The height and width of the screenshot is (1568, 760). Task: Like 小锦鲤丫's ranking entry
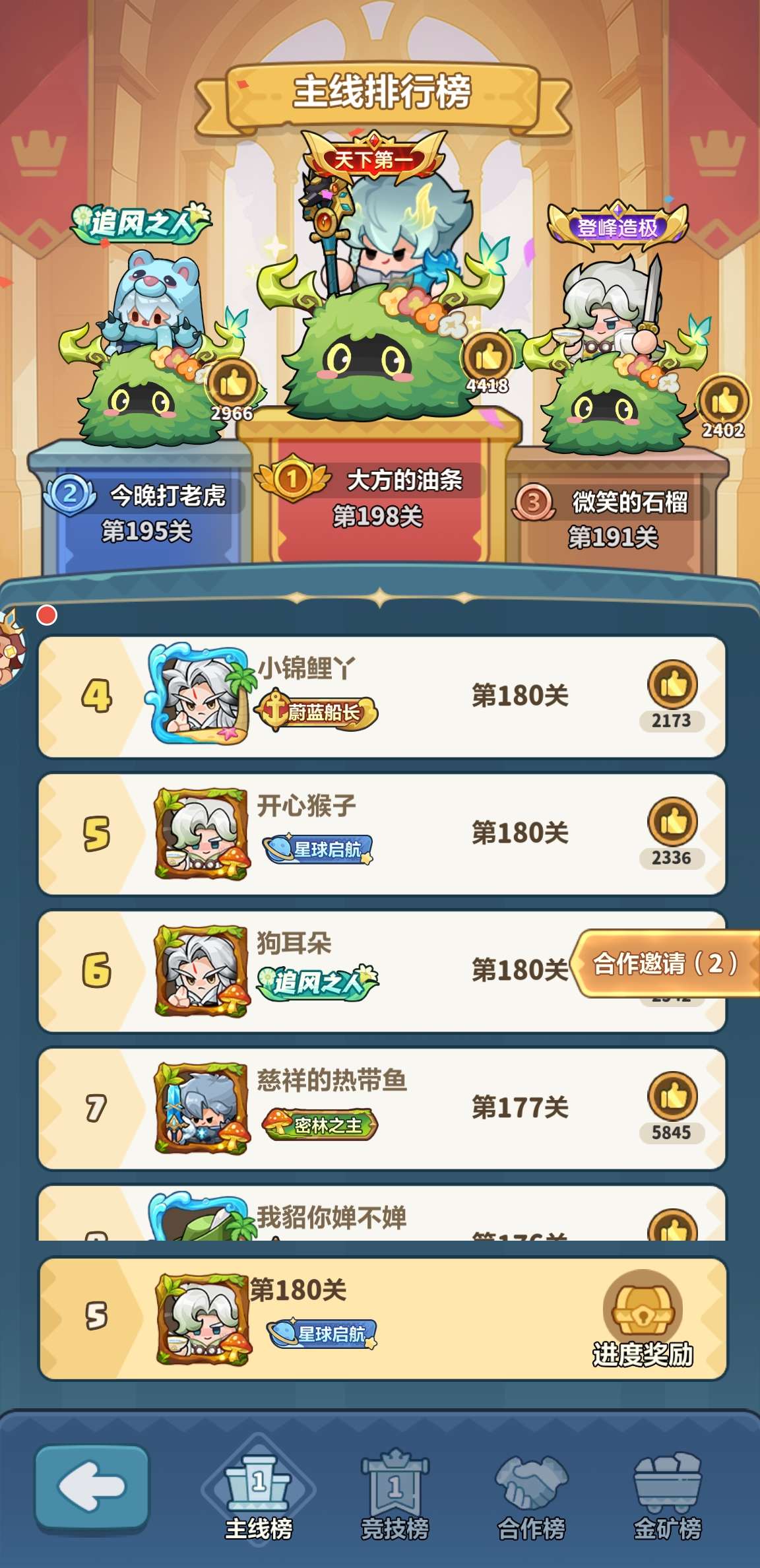pos(672,686)
